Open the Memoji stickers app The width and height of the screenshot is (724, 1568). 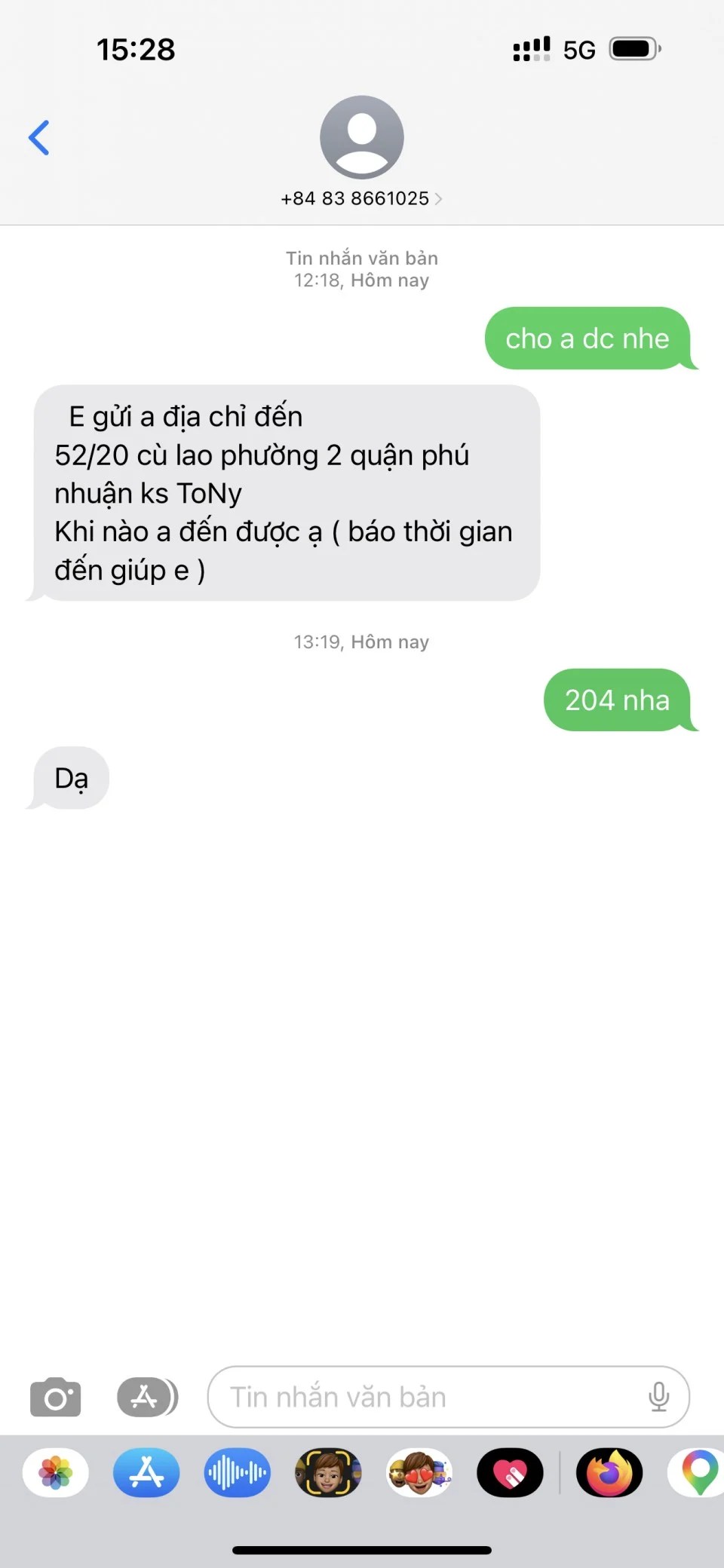point(419,1472)
